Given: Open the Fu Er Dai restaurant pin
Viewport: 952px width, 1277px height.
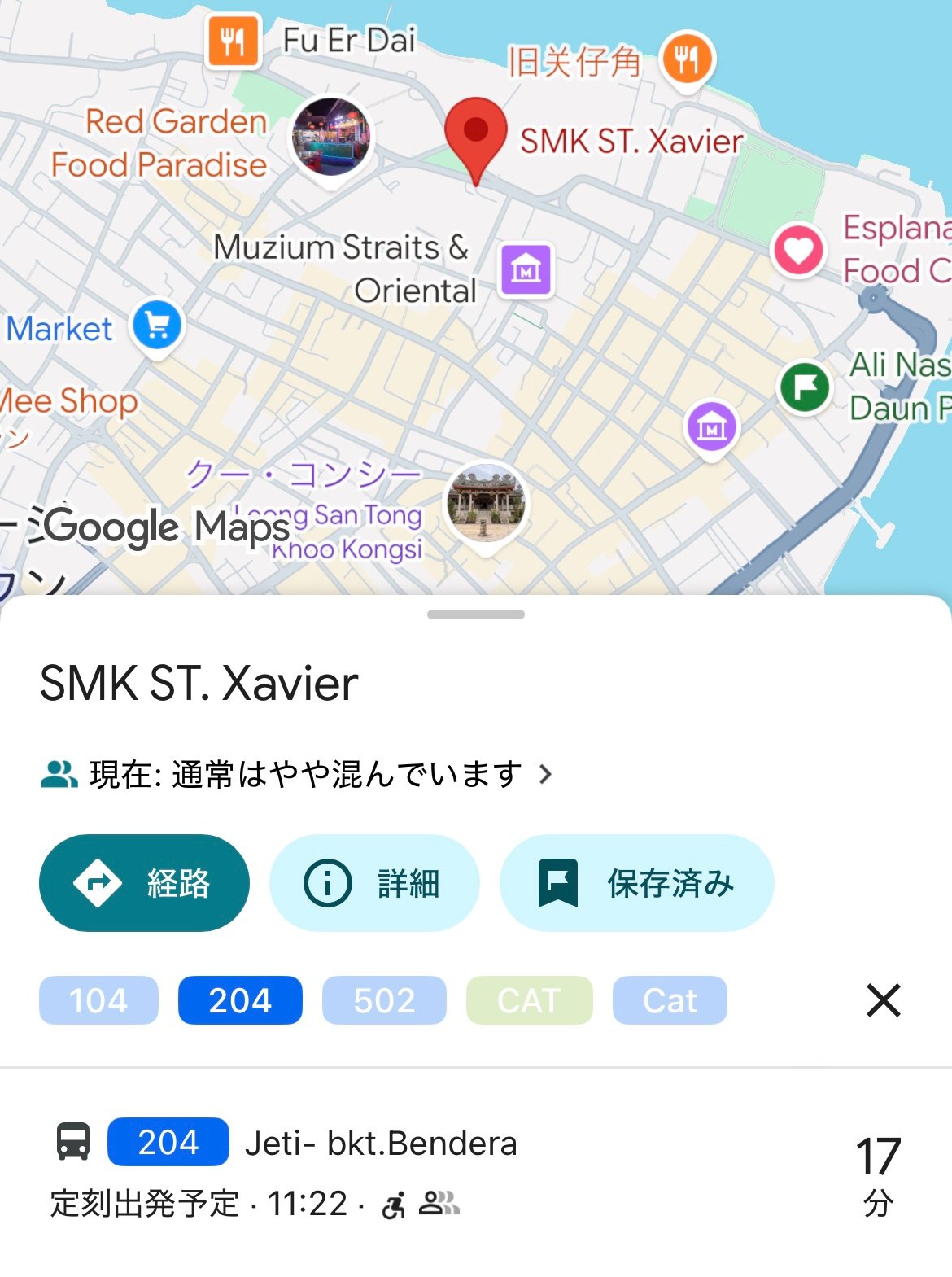Looking at the screenshot, I should pos(234,40).
